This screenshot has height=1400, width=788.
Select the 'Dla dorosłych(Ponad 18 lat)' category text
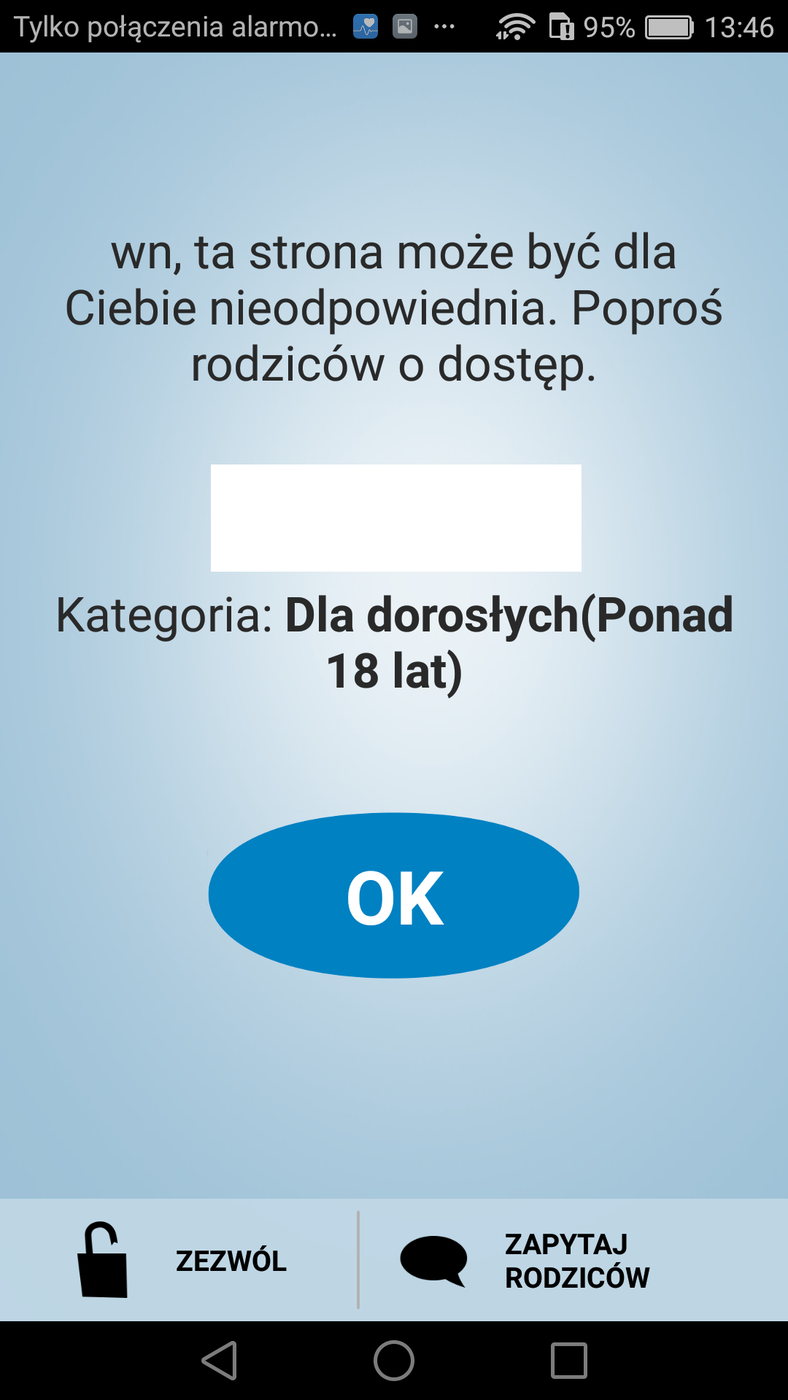click(394, 638)
